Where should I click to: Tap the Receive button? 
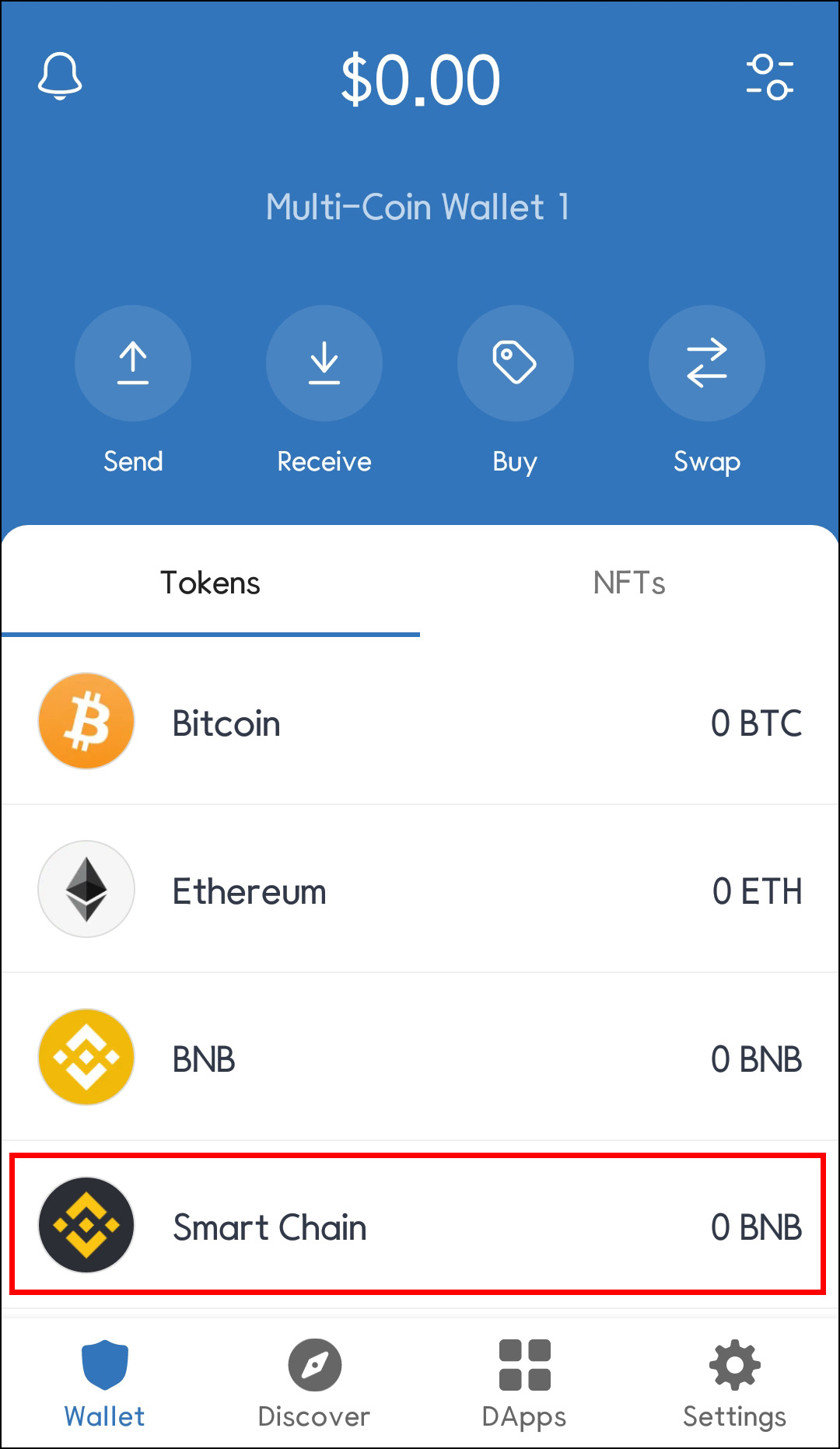(x=324, y=363)
